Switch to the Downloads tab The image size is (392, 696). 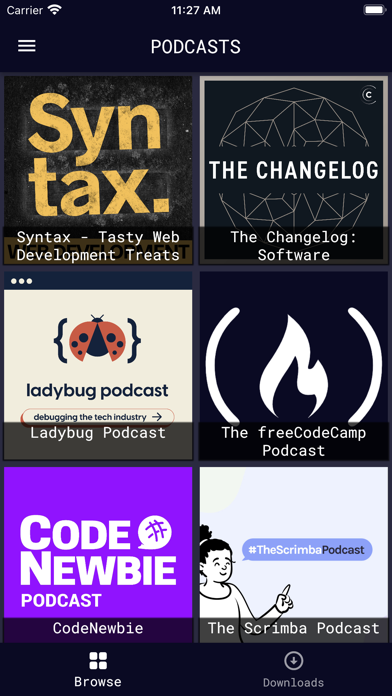pos(293,669)
